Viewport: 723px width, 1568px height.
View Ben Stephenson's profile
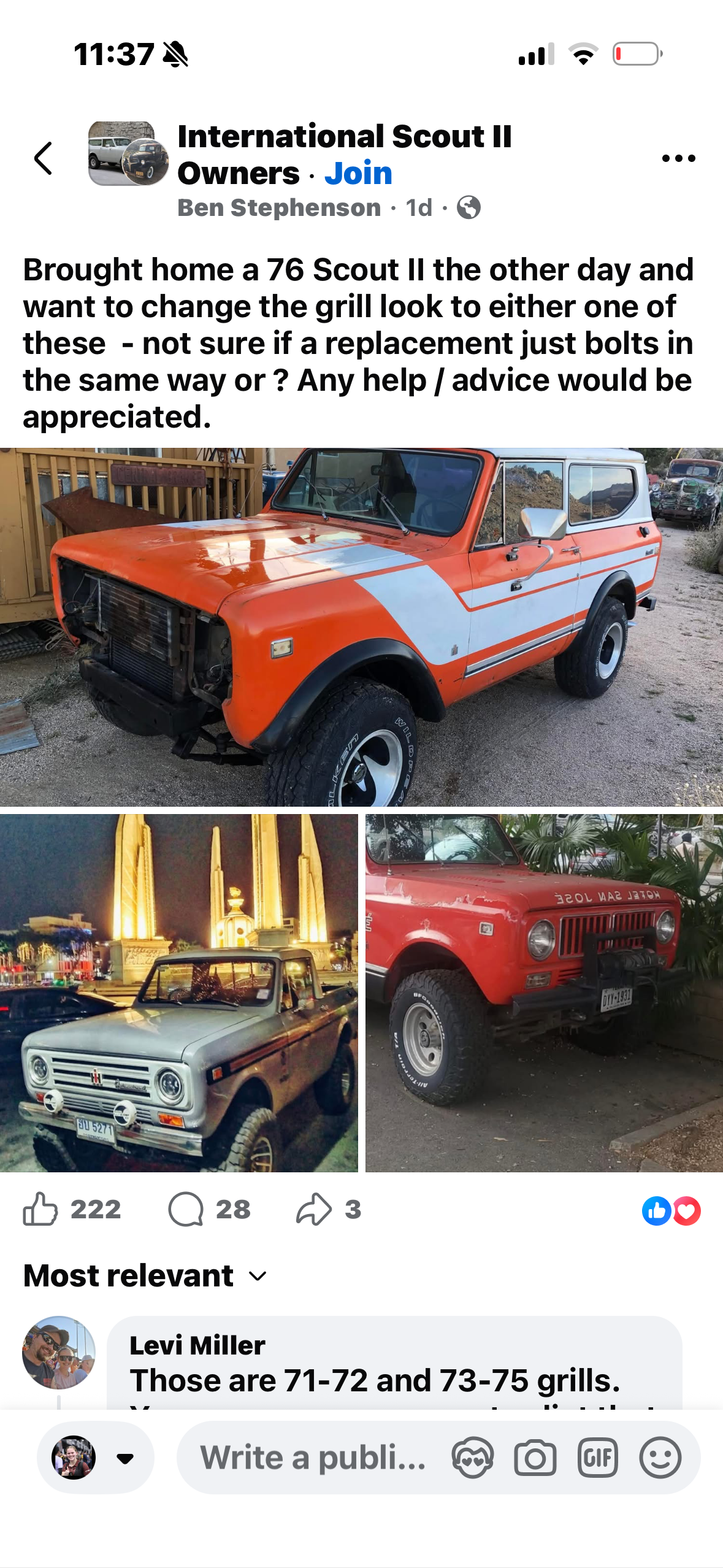(279, 208)
